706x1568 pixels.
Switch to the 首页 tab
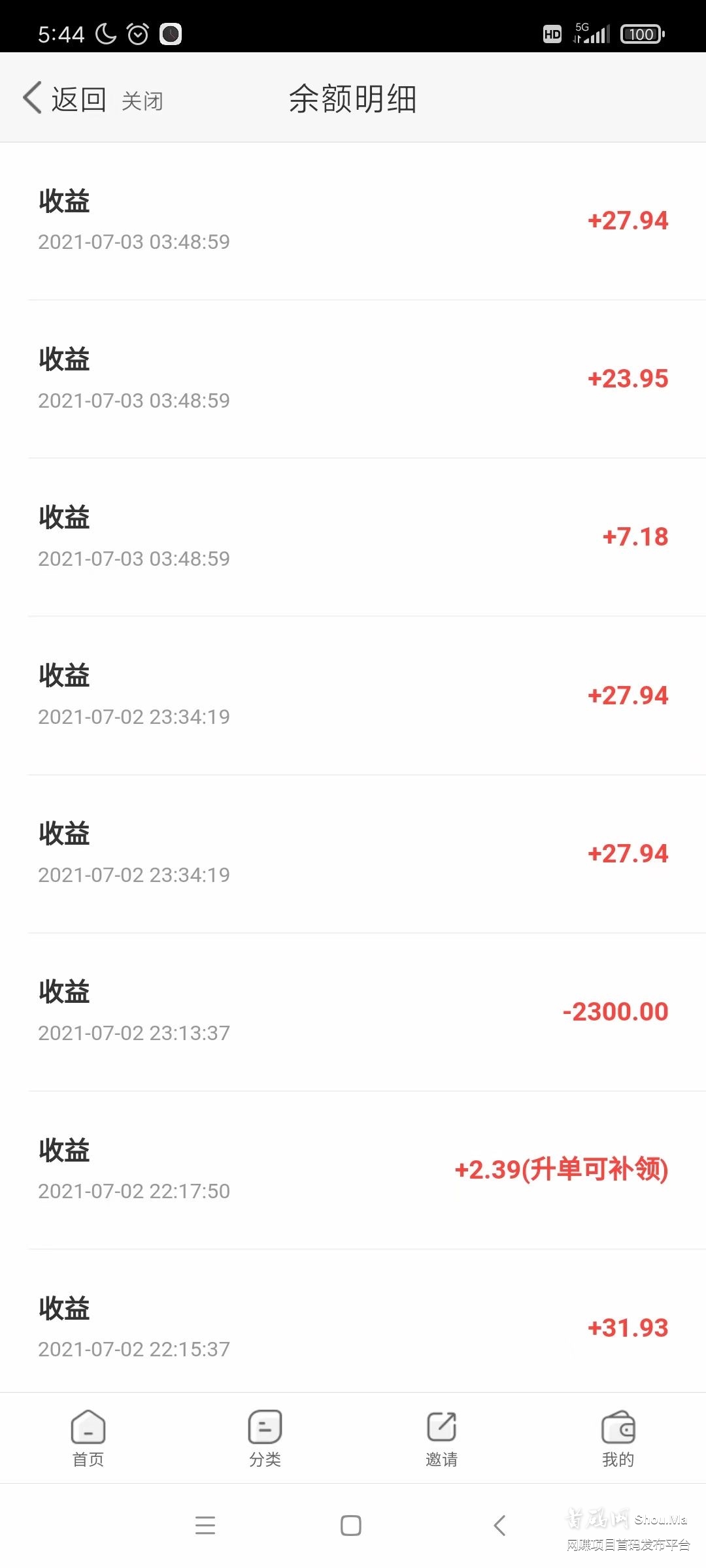(x=88, y=1444)
